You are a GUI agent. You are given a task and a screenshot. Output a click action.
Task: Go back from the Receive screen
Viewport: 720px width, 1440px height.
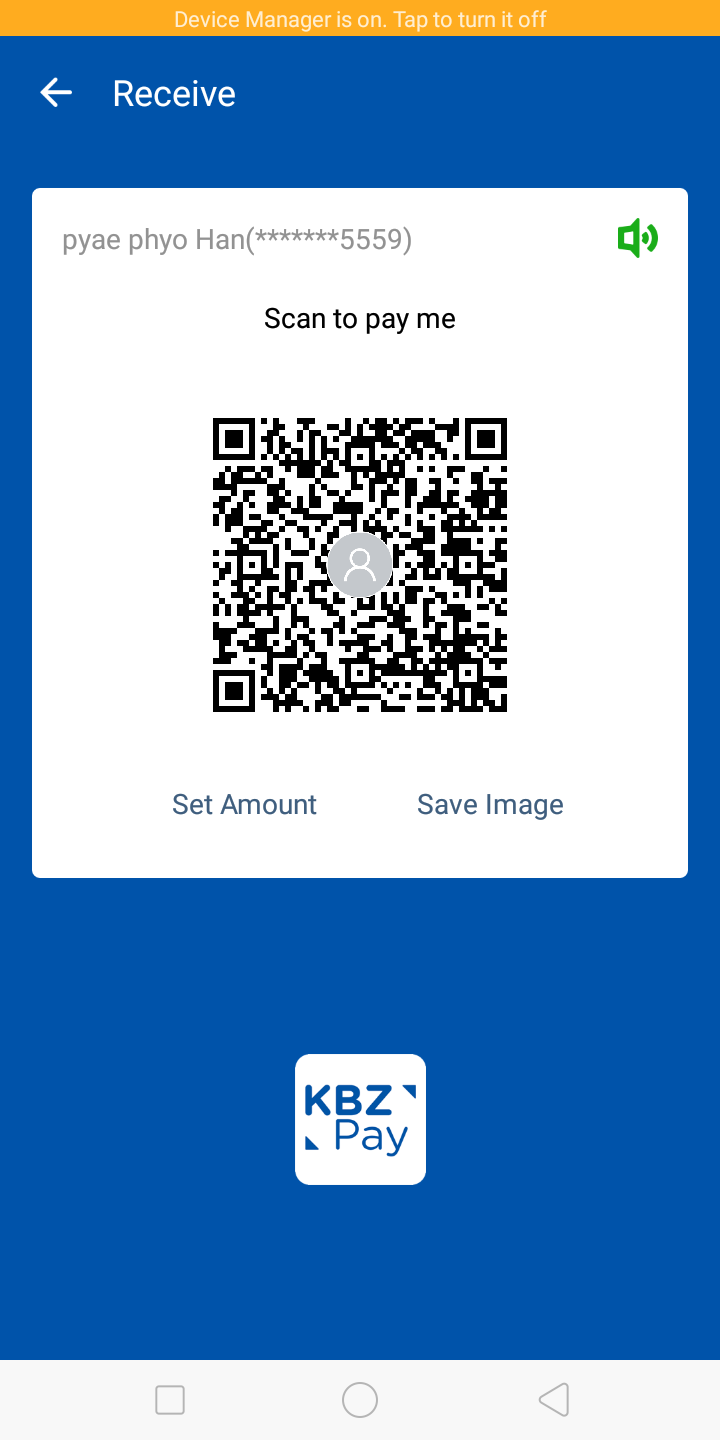click(56, 93)
